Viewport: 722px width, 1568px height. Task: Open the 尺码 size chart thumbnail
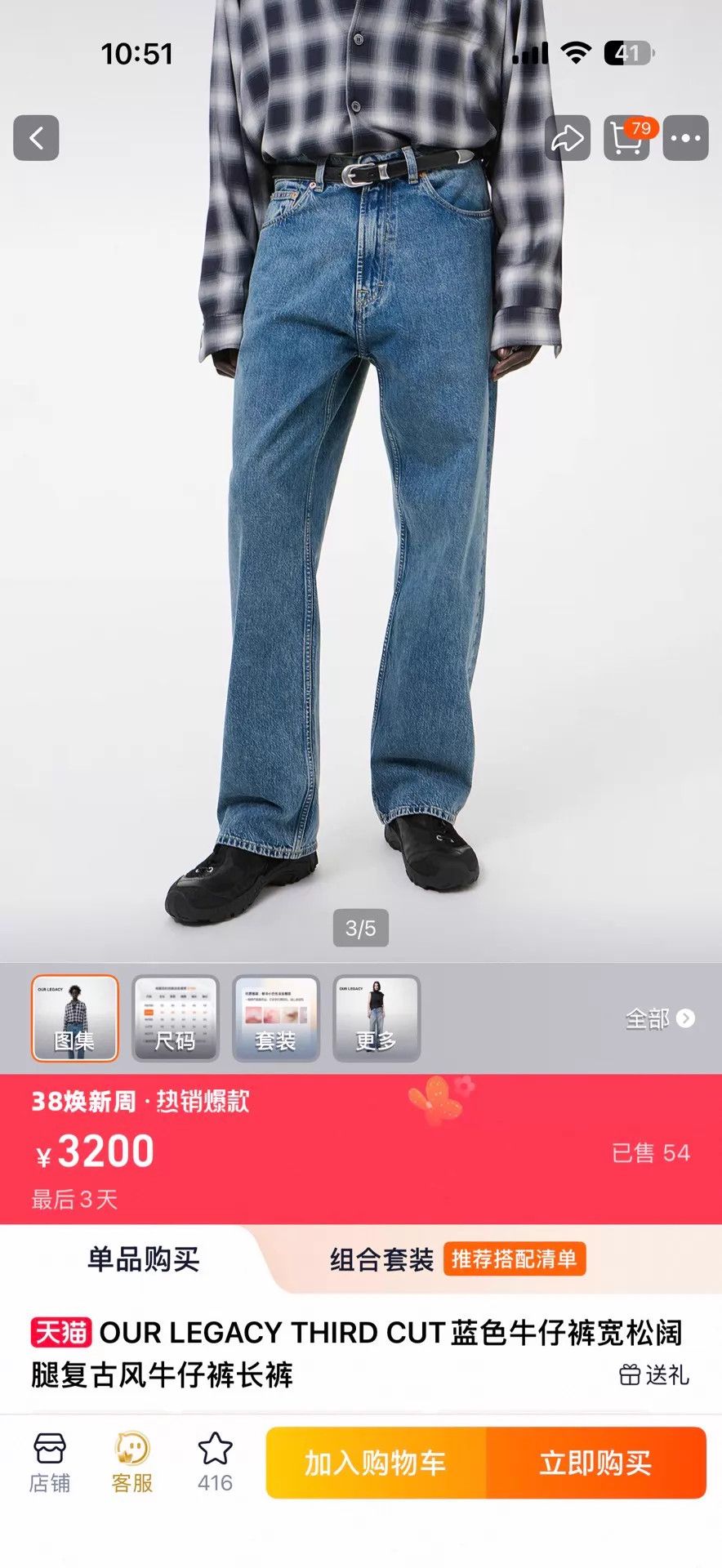[x=176, y=1018]
